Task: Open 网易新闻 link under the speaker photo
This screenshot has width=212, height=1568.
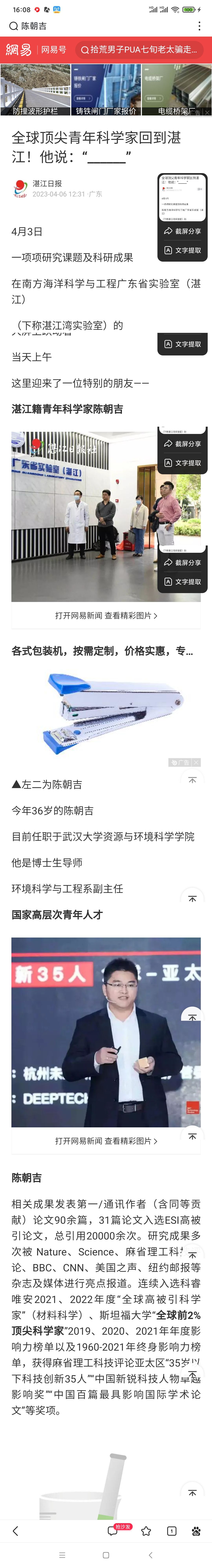Action: click(x=106, y=1141)
